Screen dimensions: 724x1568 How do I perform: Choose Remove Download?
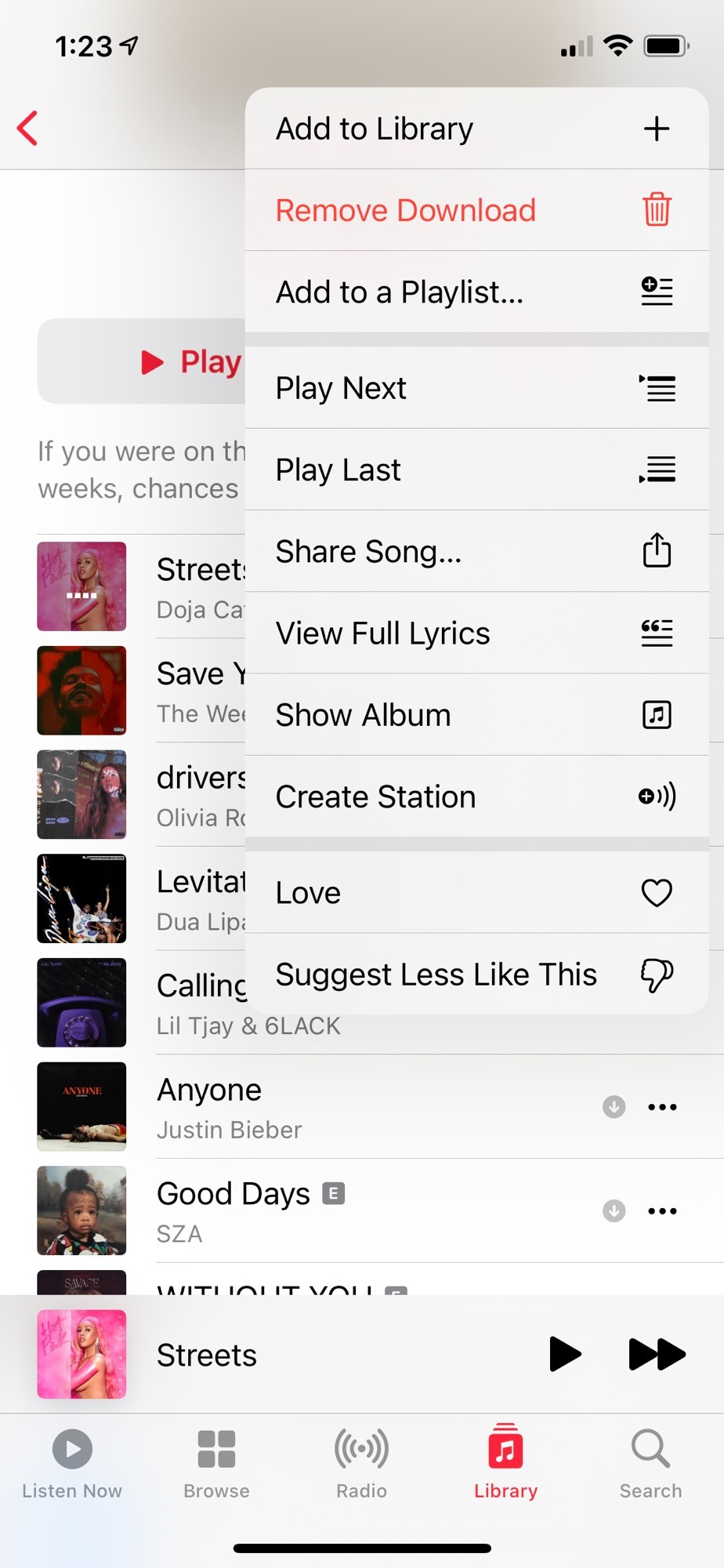point(476,210)
